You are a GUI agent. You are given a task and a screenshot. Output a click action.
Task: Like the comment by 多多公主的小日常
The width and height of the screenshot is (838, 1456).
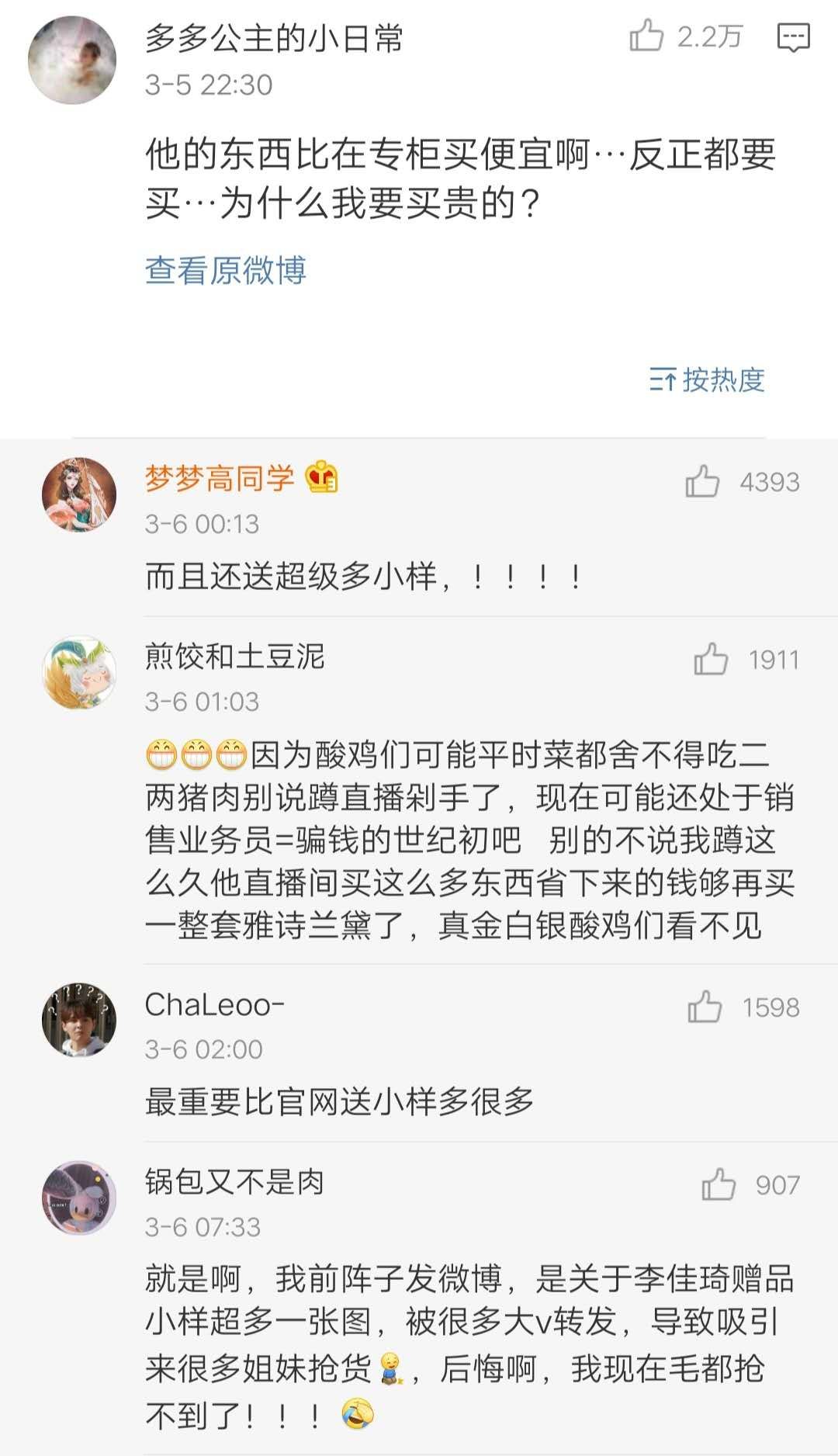[x=646, y=36]
